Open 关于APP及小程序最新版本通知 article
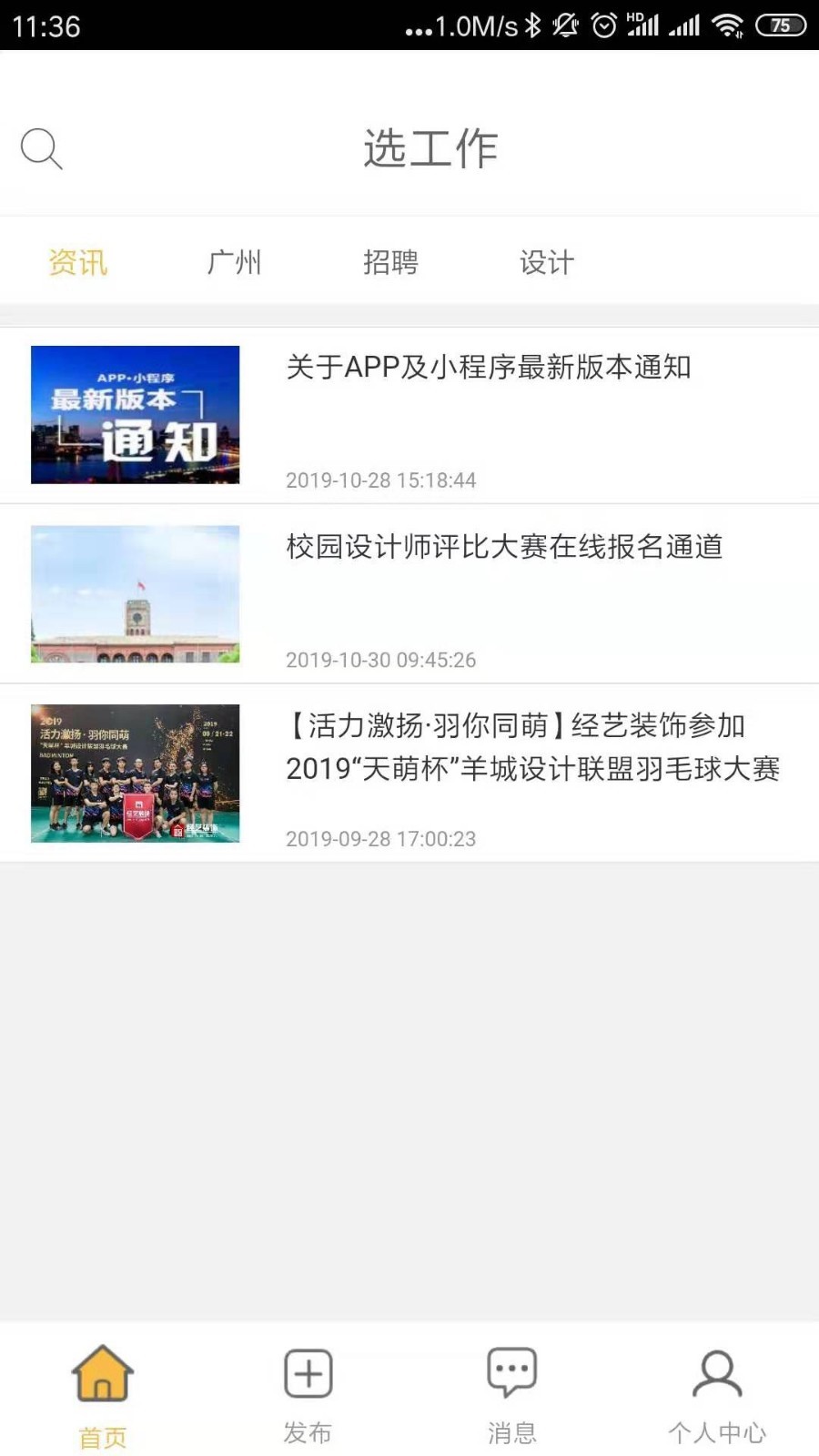 tap(489, 369)
